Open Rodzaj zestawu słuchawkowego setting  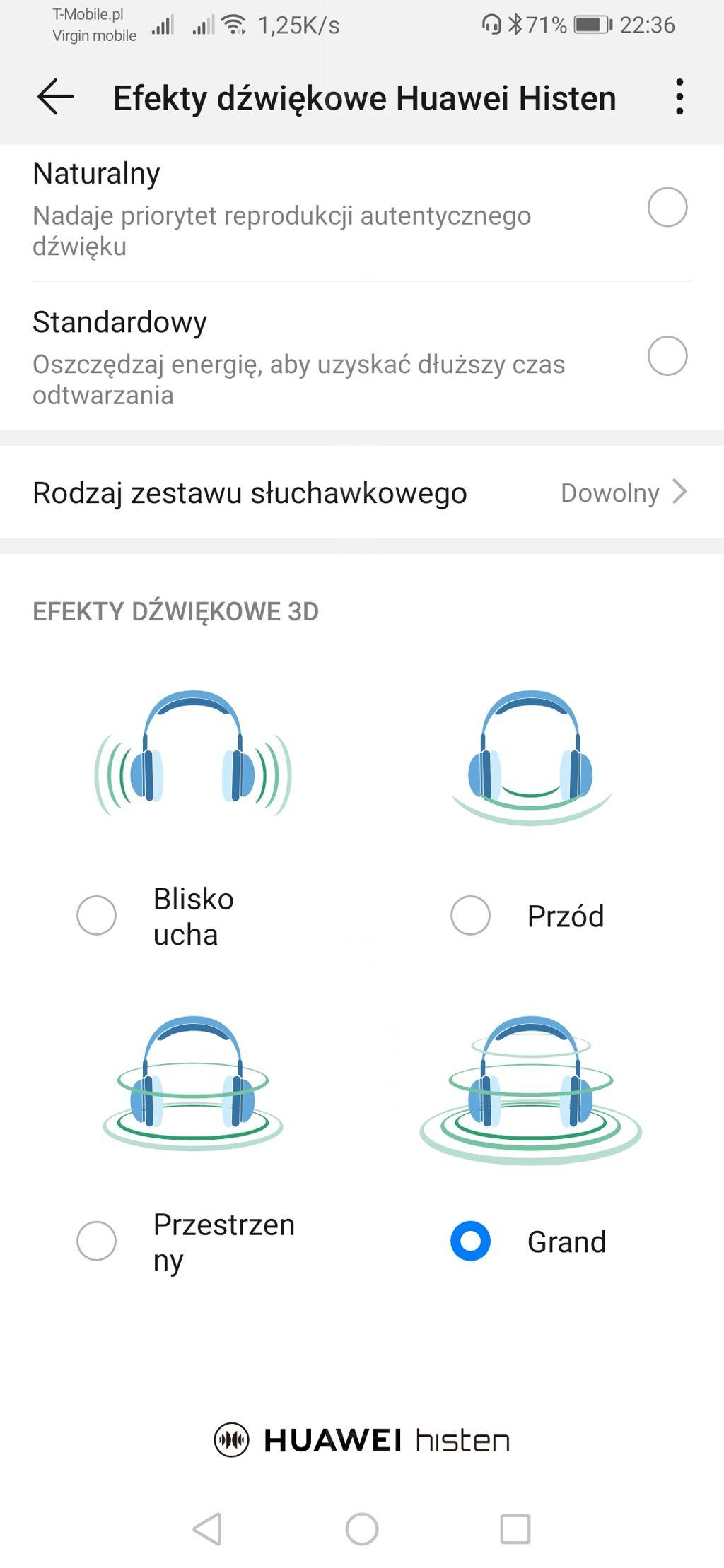(361, 493)
